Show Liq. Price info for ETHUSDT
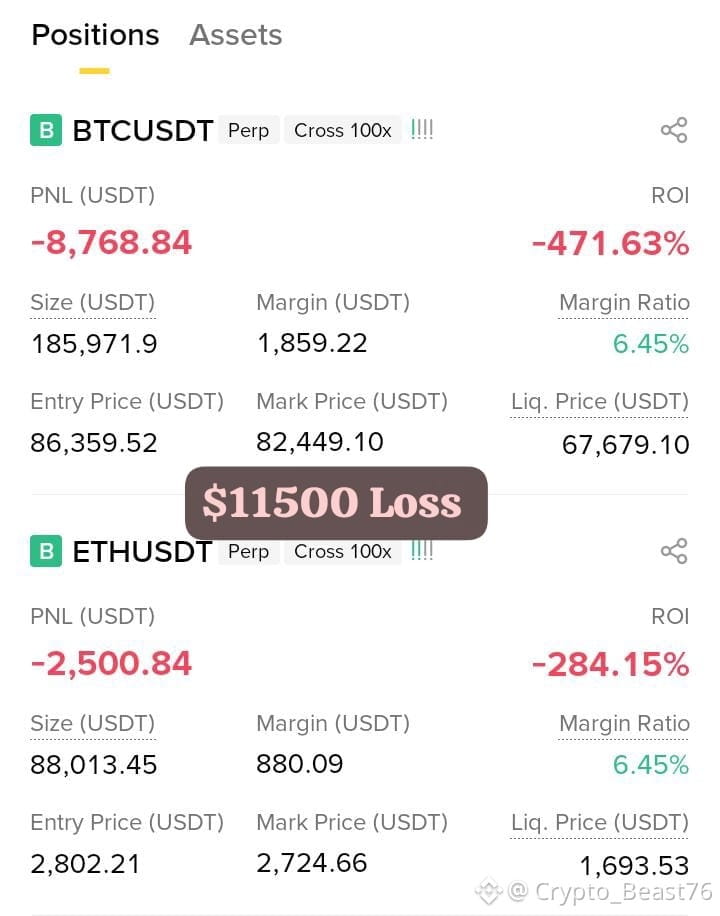The height and width of the screenshot is (916, 720). pyautogui.click(x=600, y=823)
